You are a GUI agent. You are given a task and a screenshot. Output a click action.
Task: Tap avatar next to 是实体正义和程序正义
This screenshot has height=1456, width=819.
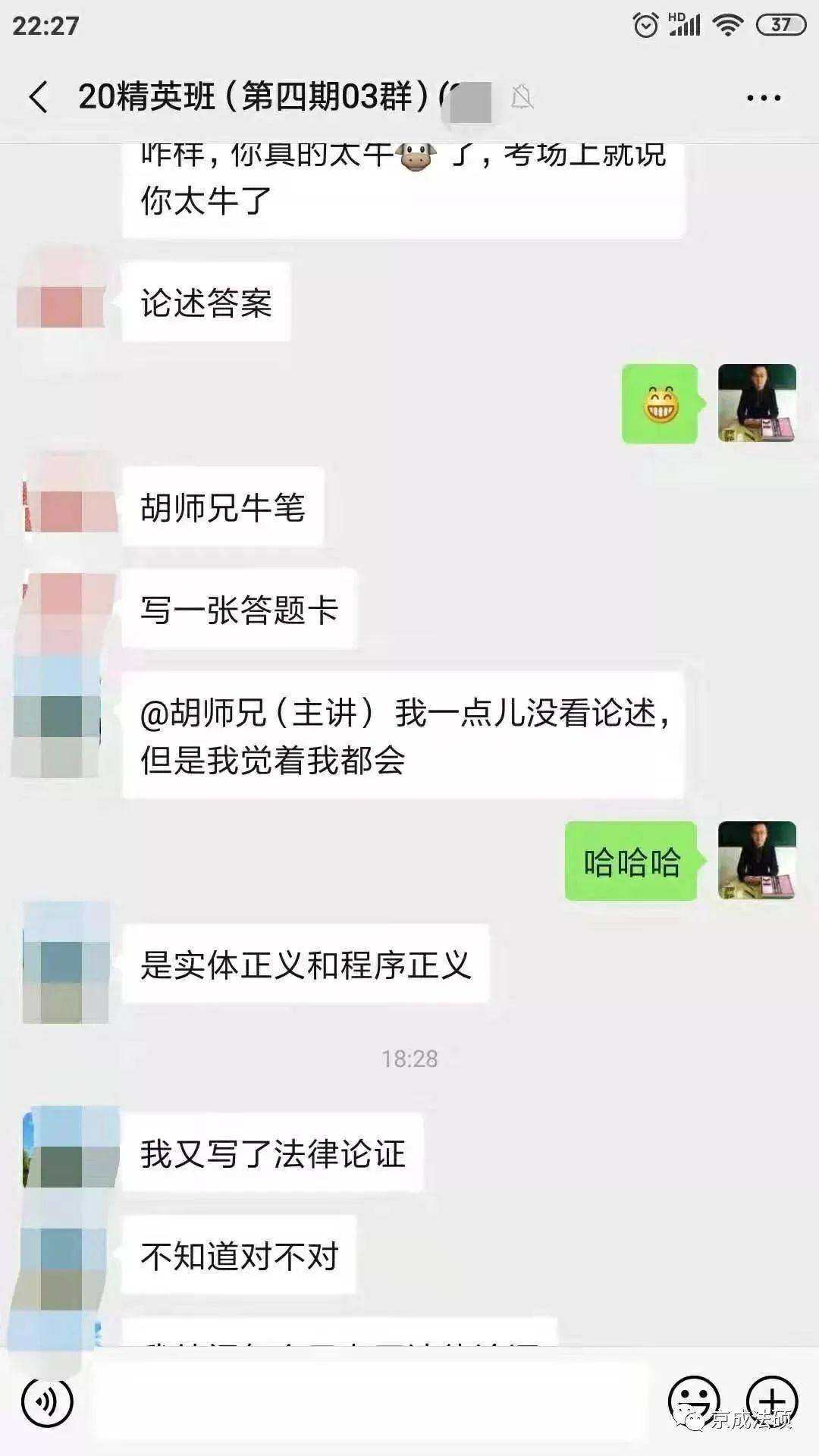(65, 963)
